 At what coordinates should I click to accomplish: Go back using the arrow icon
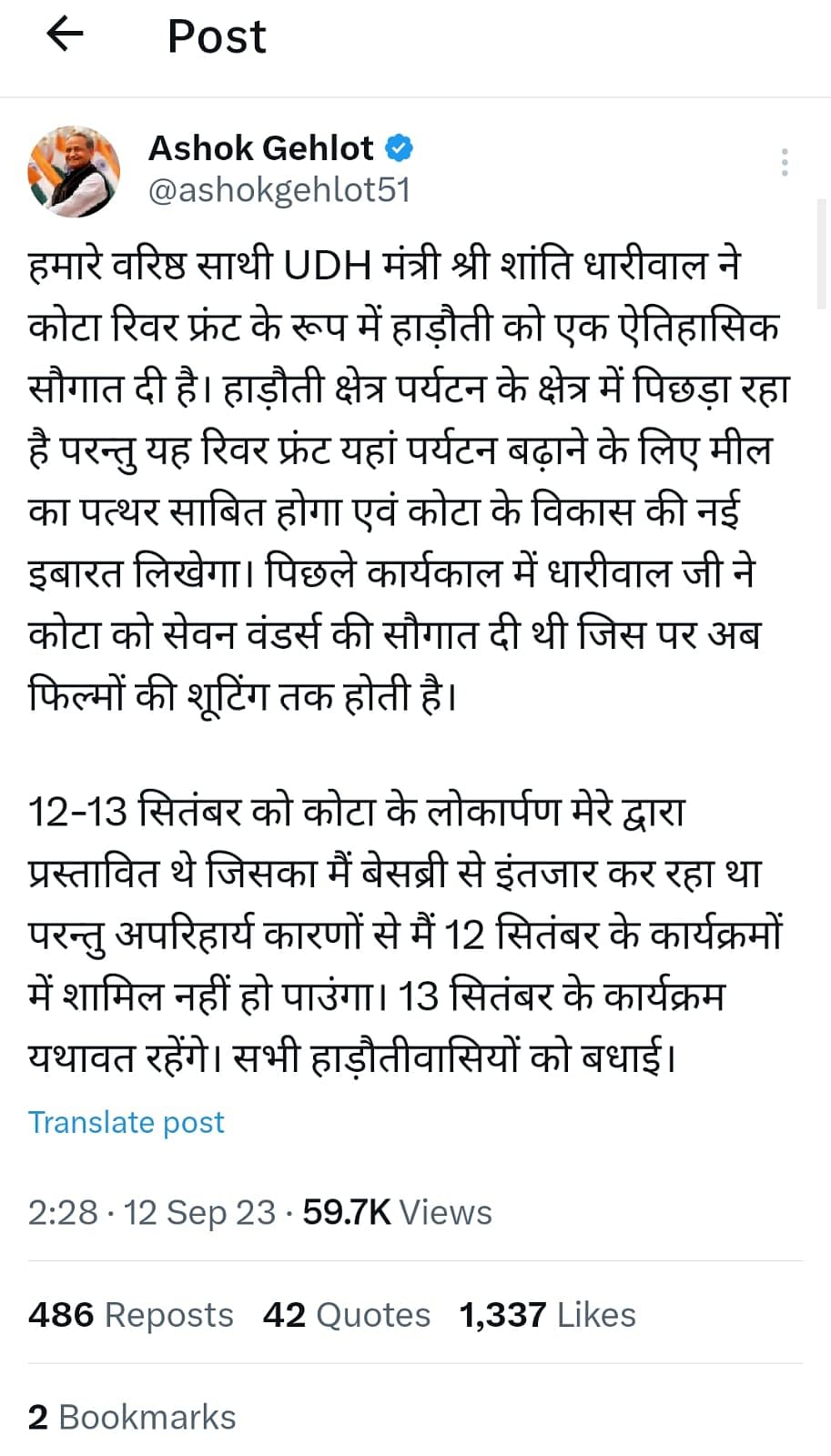pyautogui.click(x=64, y=35)
